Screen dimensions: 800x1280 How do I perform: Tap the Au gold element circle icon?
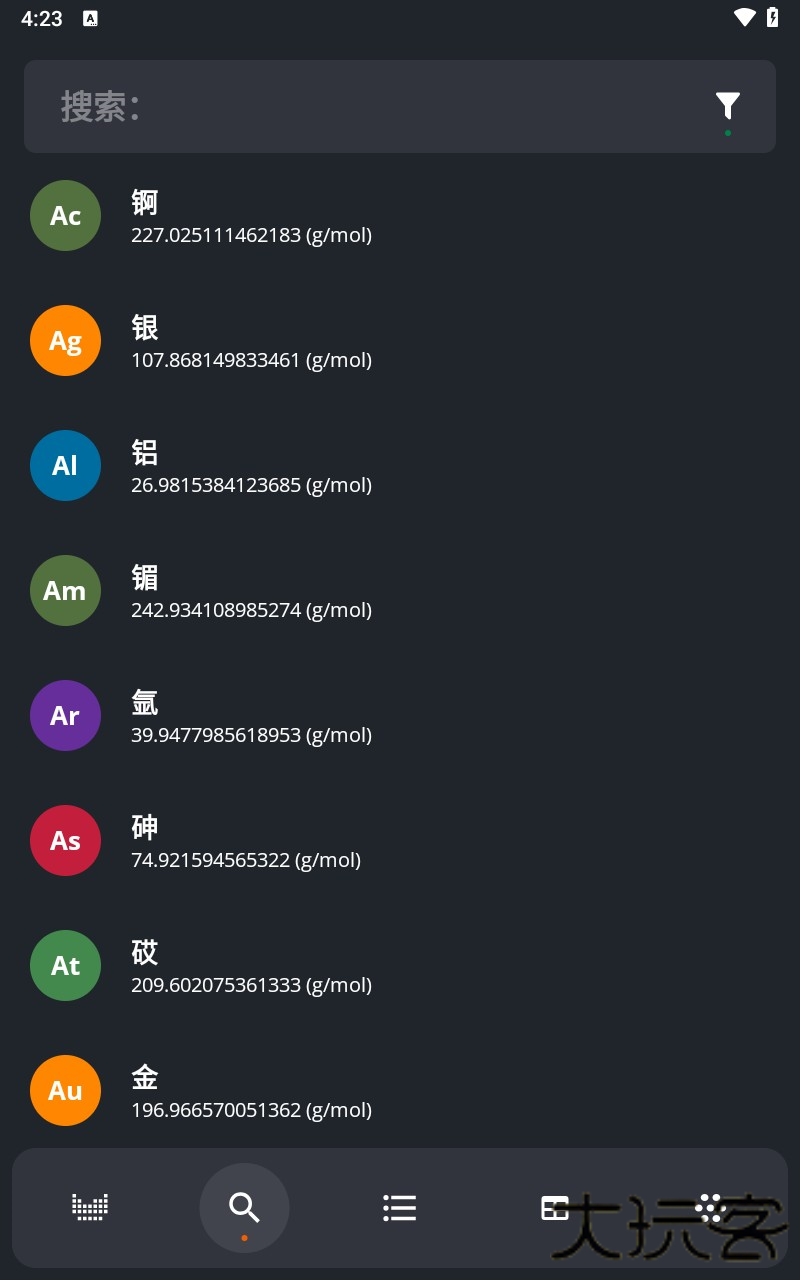point(65,1090)
